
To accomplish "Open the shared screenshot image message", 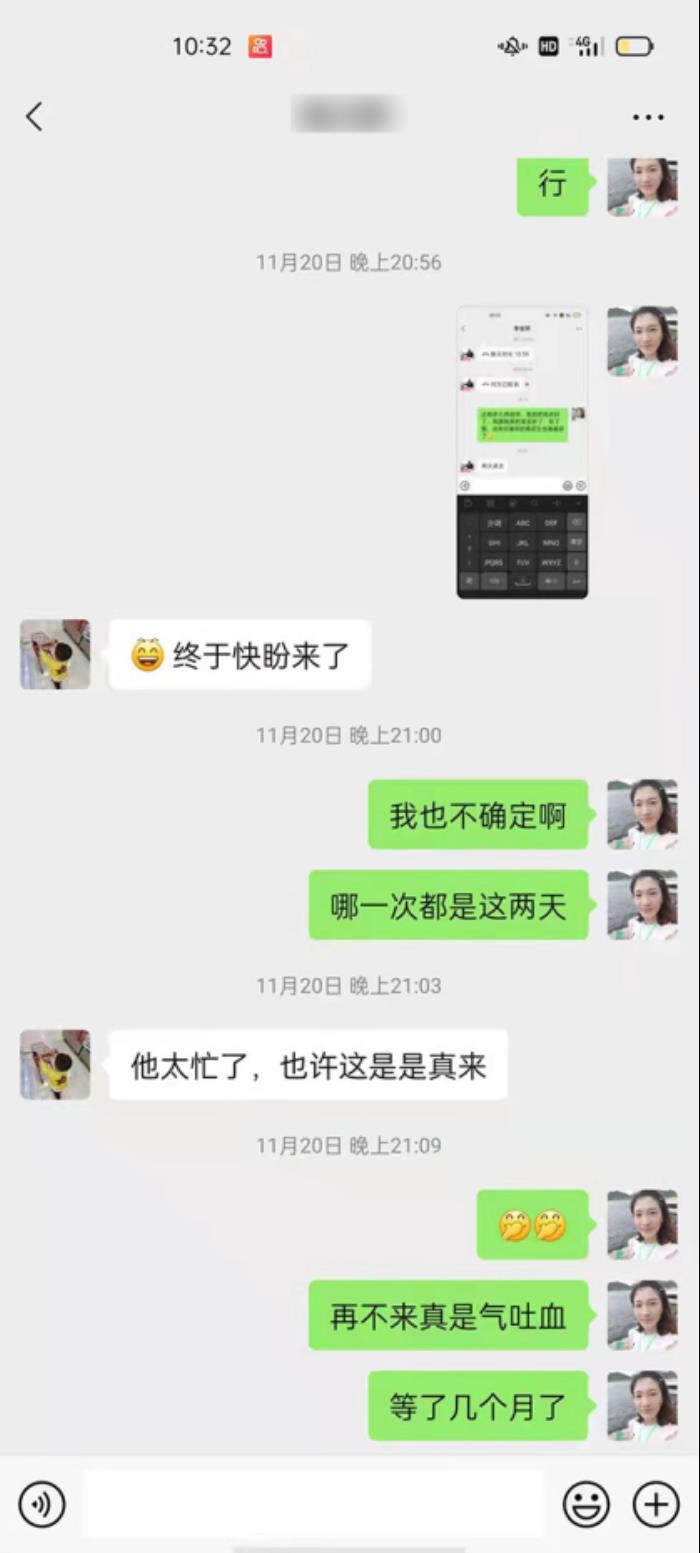I will click(522, 452).
